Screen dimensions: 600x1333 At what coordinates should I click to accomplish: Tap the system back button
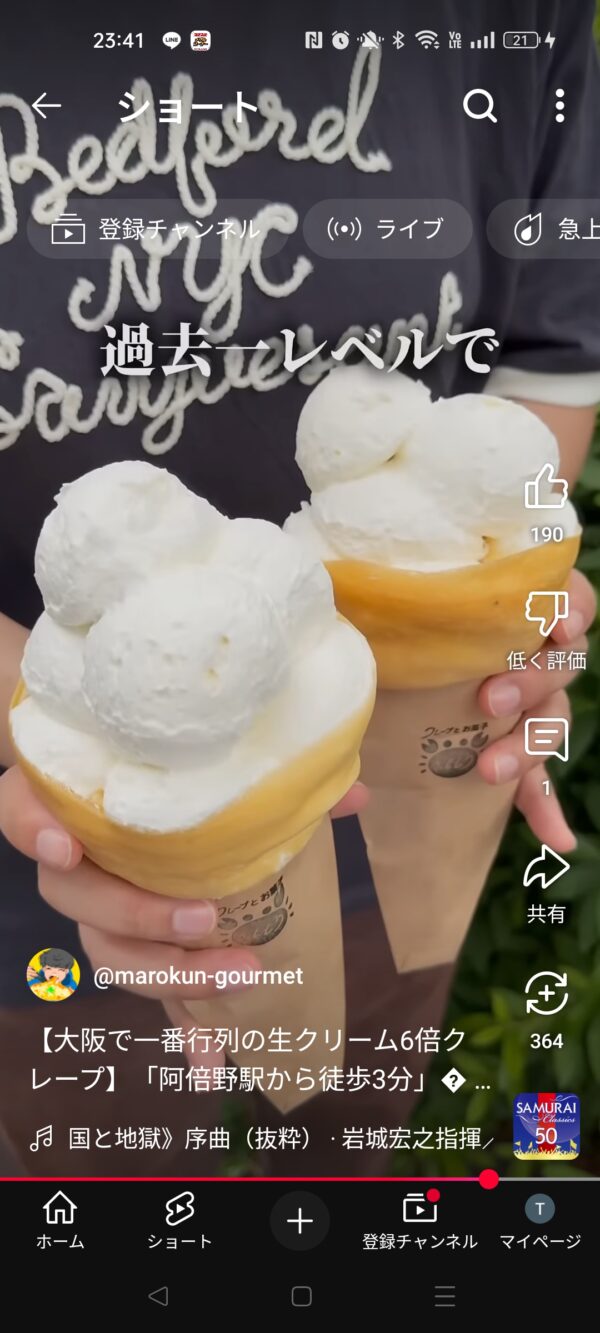click(158, 1296)
